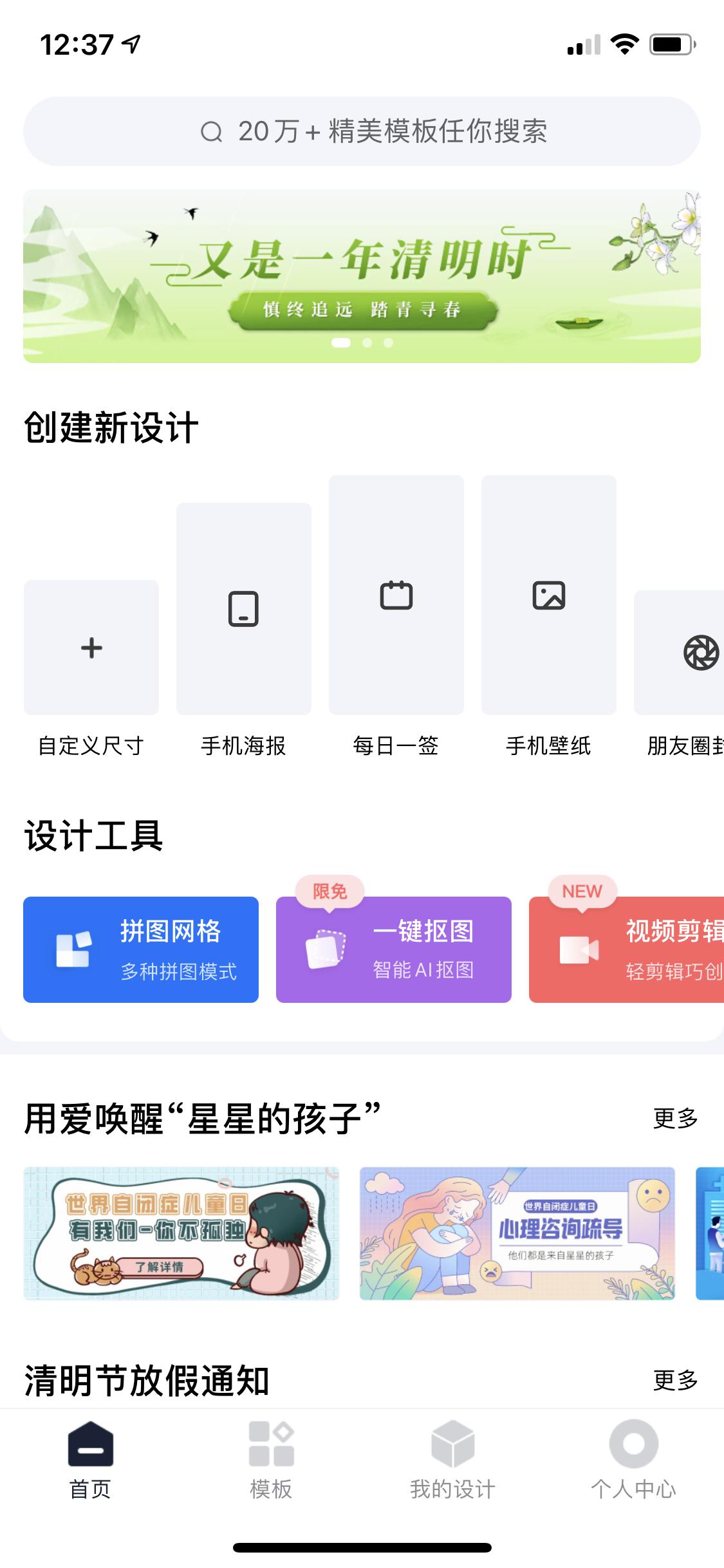This screenshot has height=1568, width=724.
Task: Tap the magnifier icon in the search bar
Action: tap(210, 131)
